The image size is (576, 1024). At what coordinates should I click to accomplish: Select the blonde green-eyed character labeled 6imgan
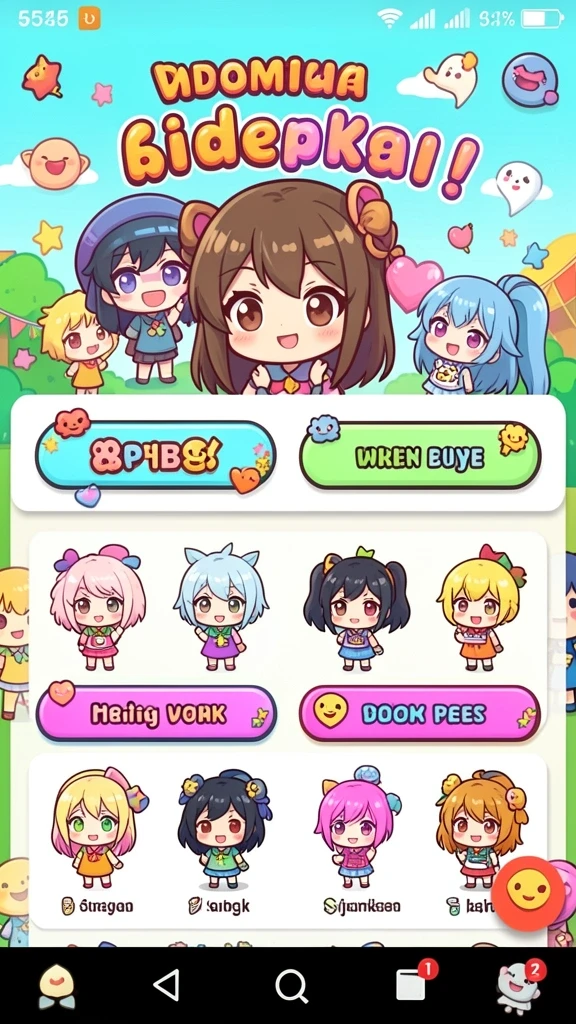97,831
